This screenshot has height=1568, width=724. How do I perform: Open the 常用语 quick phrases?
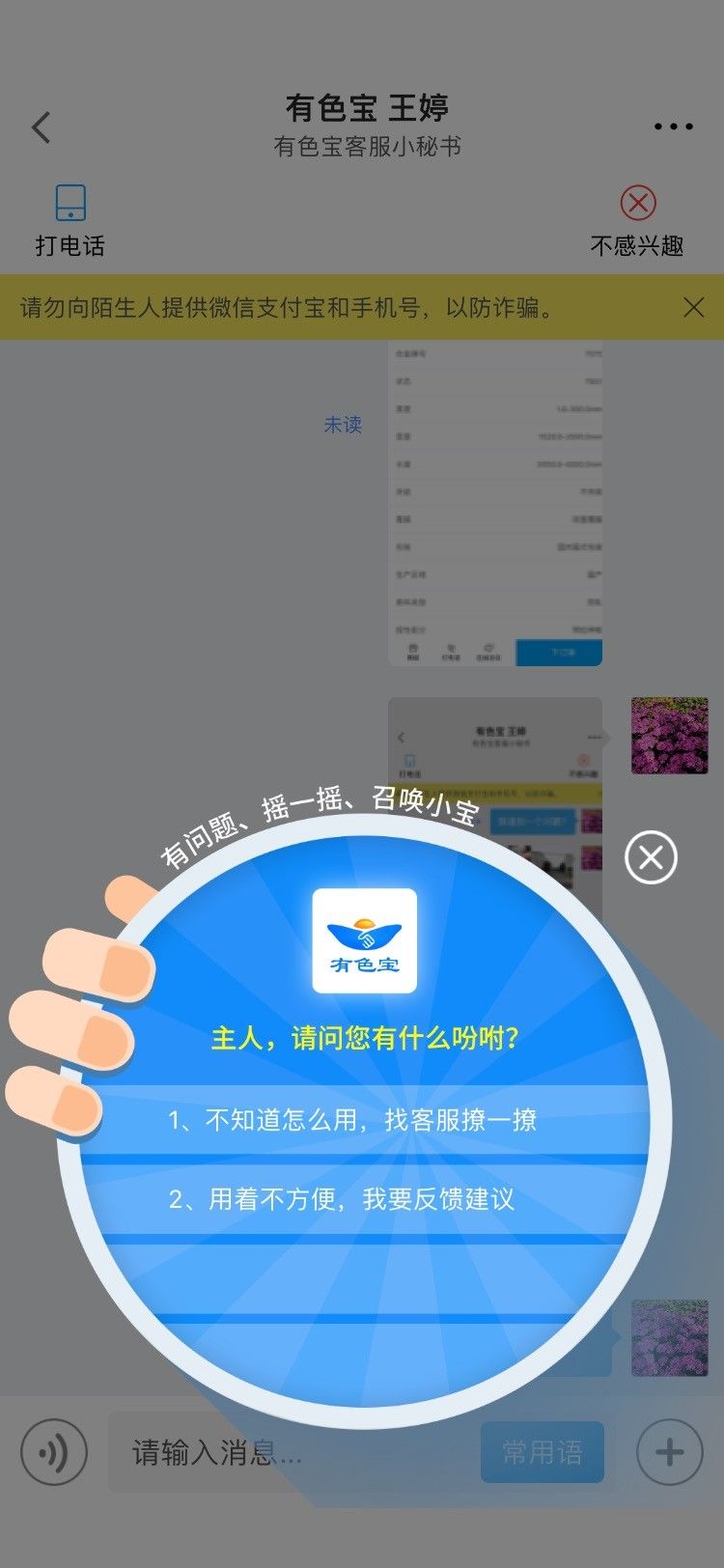tap(543, 1452)
